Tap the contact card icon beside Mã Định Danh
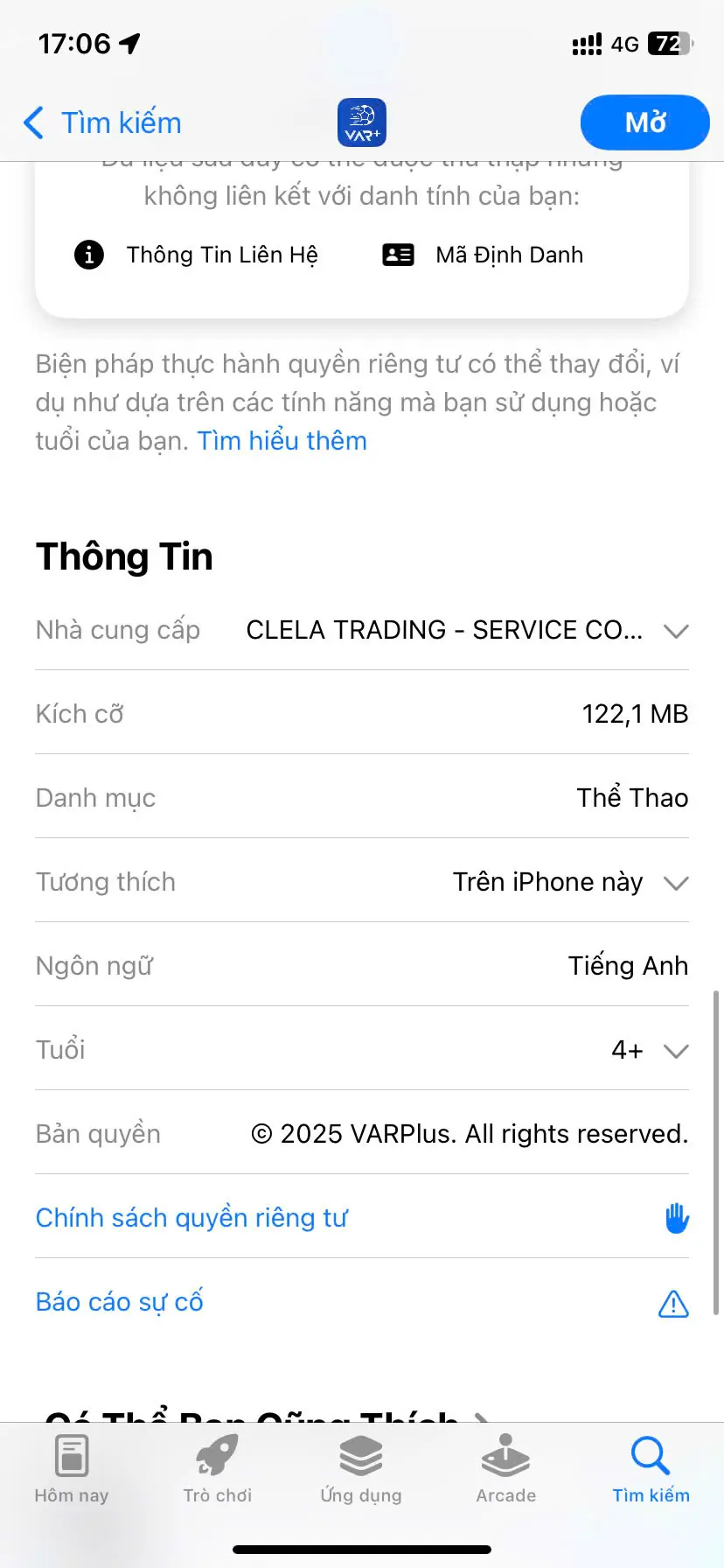This screenshot has width=724, height=1568. tap(398, 255)
